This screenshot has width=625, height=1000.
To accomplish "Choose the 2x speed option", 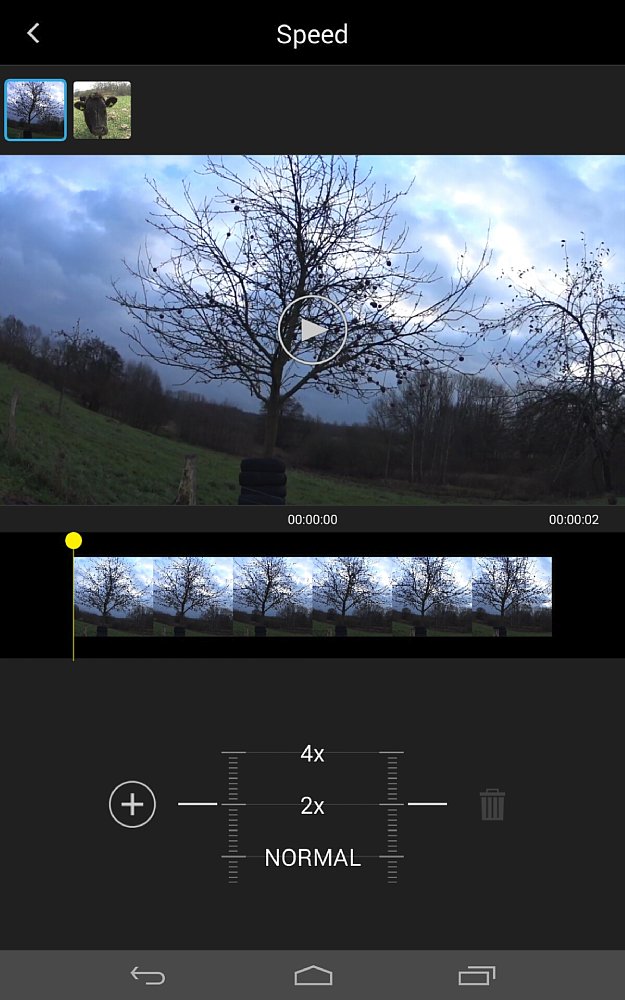I will pos(312,805).
